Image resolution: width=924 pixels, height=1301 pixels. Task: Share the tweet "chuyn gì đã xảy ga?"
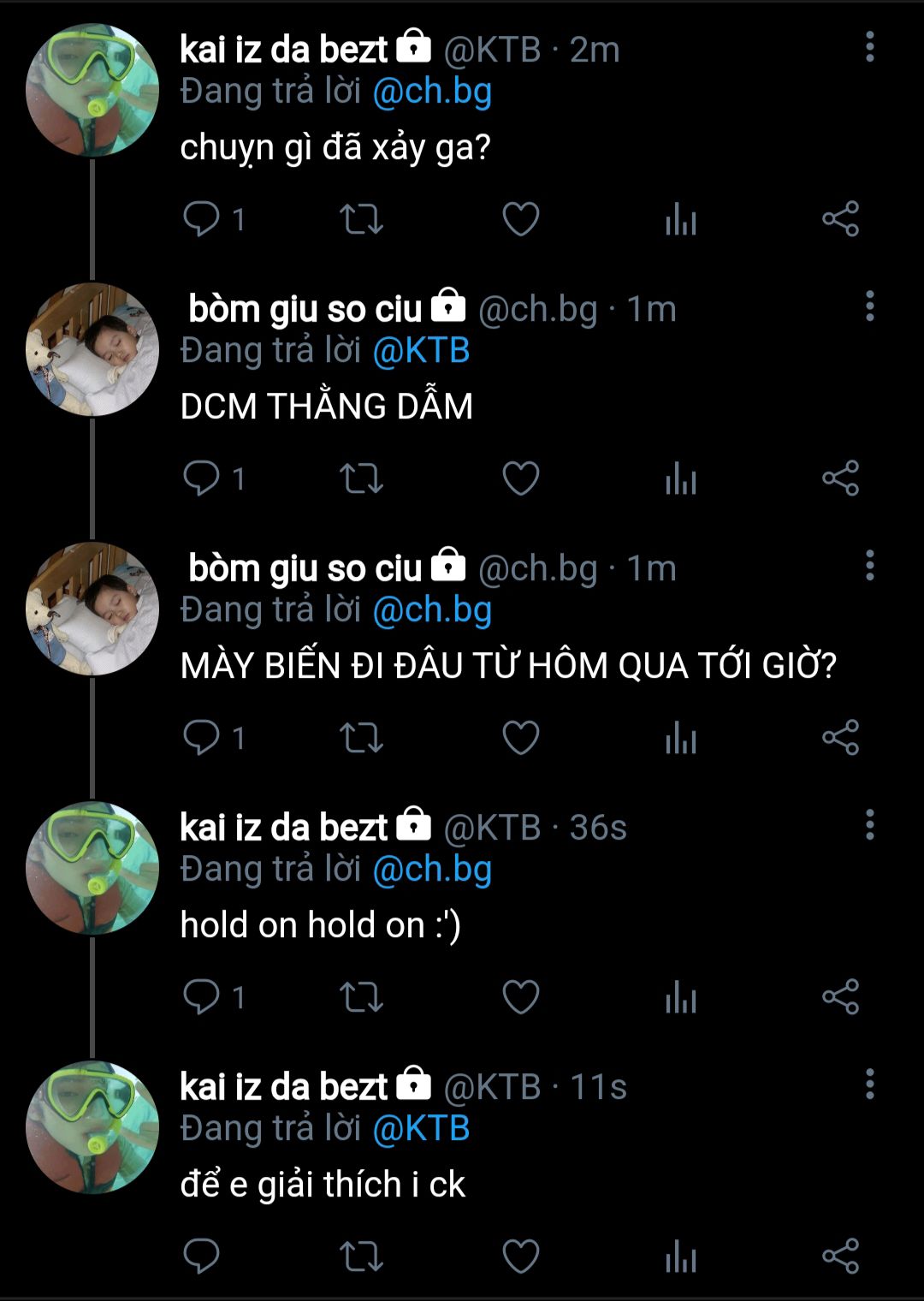840,220
